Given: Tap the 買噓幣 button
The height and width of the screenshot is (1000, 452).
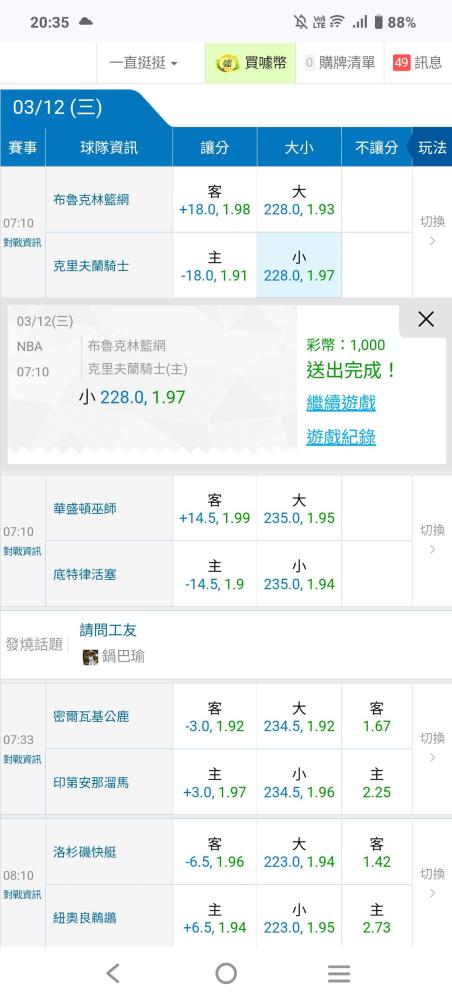Looking at the screenshot, I should click(x=251, y=62).
